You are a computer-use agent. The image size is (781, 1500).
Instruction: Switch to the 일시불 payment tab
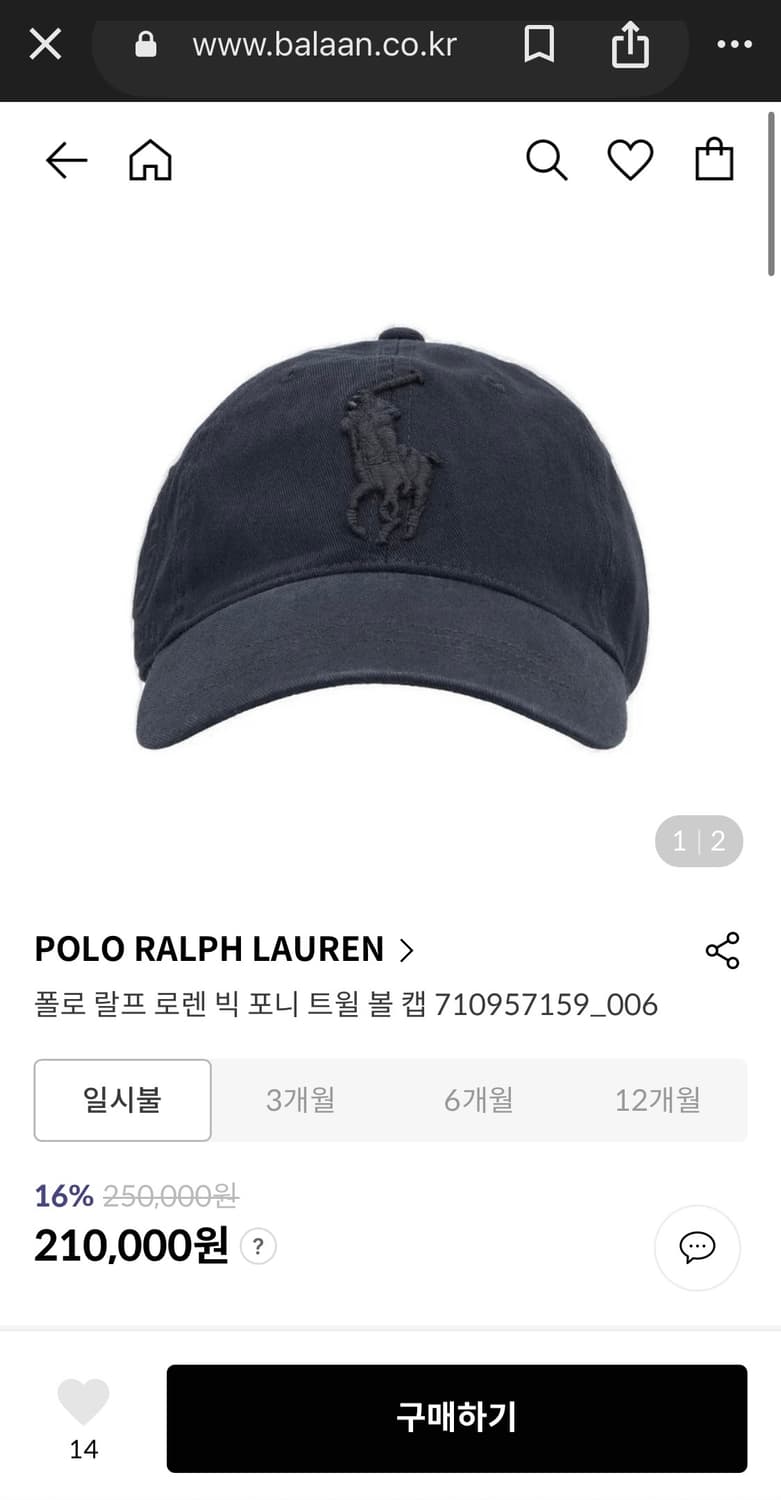[122, 1100]
